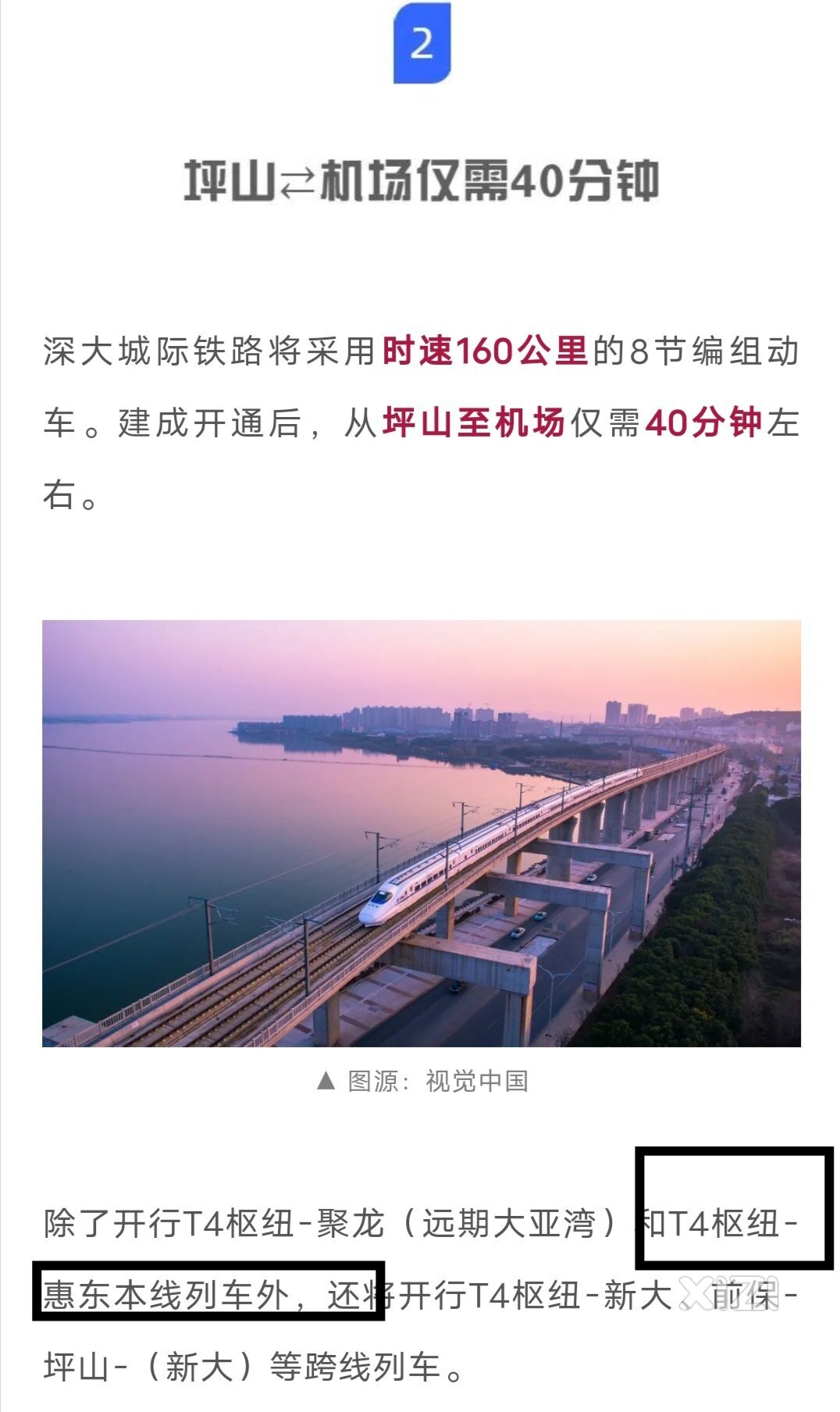
Task: Open the high-speed train photo
Action: [421, 833]
